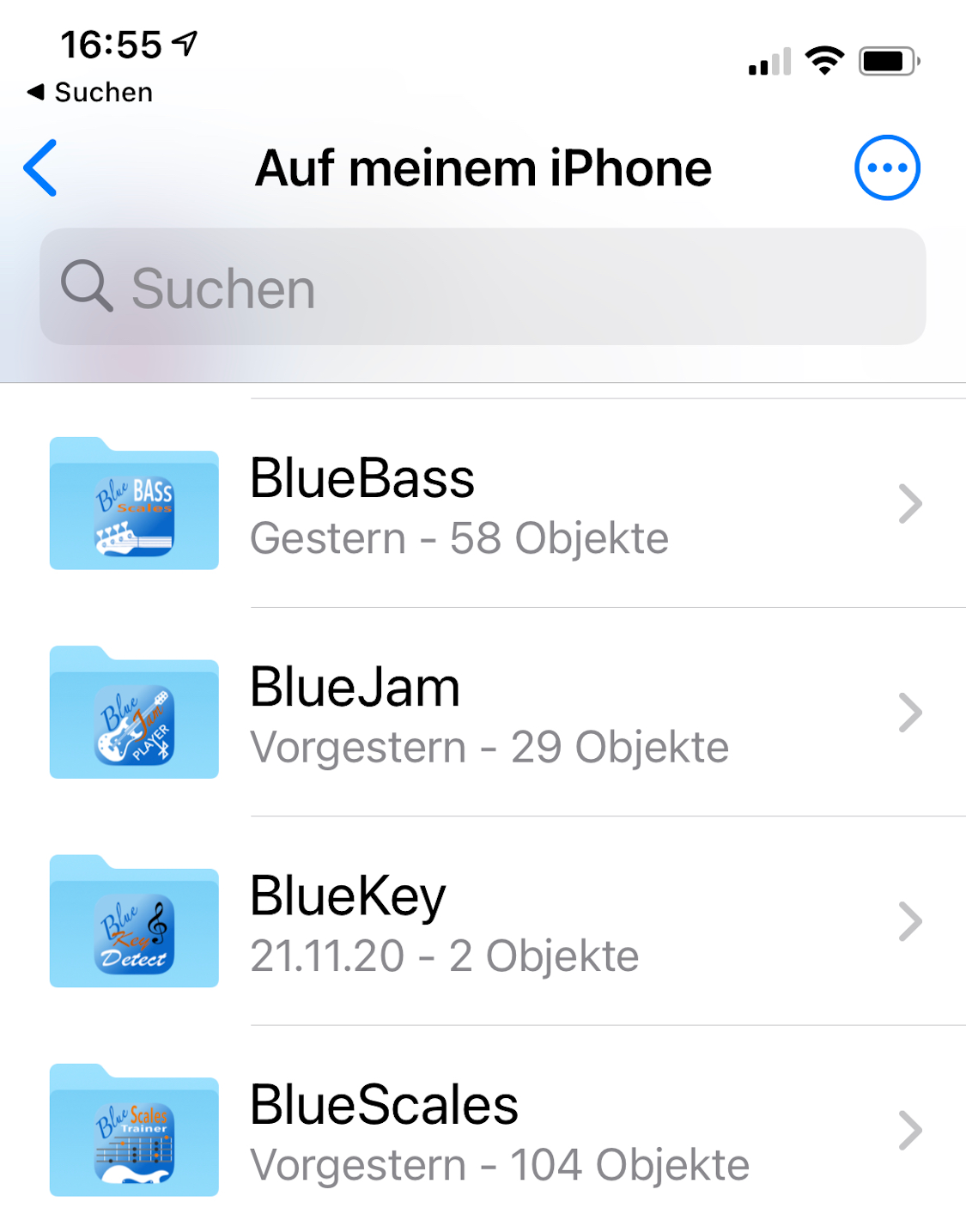Return to the previous app via Suchen

(x=90, y=92)
